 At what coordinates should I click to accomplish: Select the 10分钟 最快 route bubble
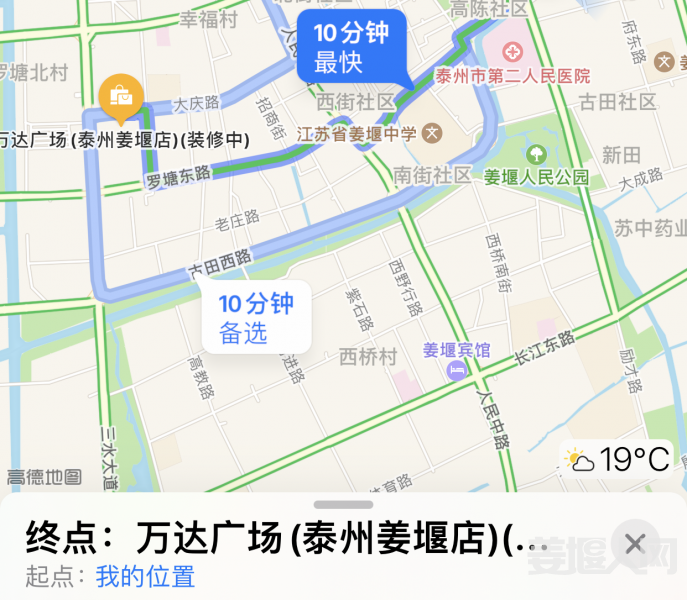point(351,46)
